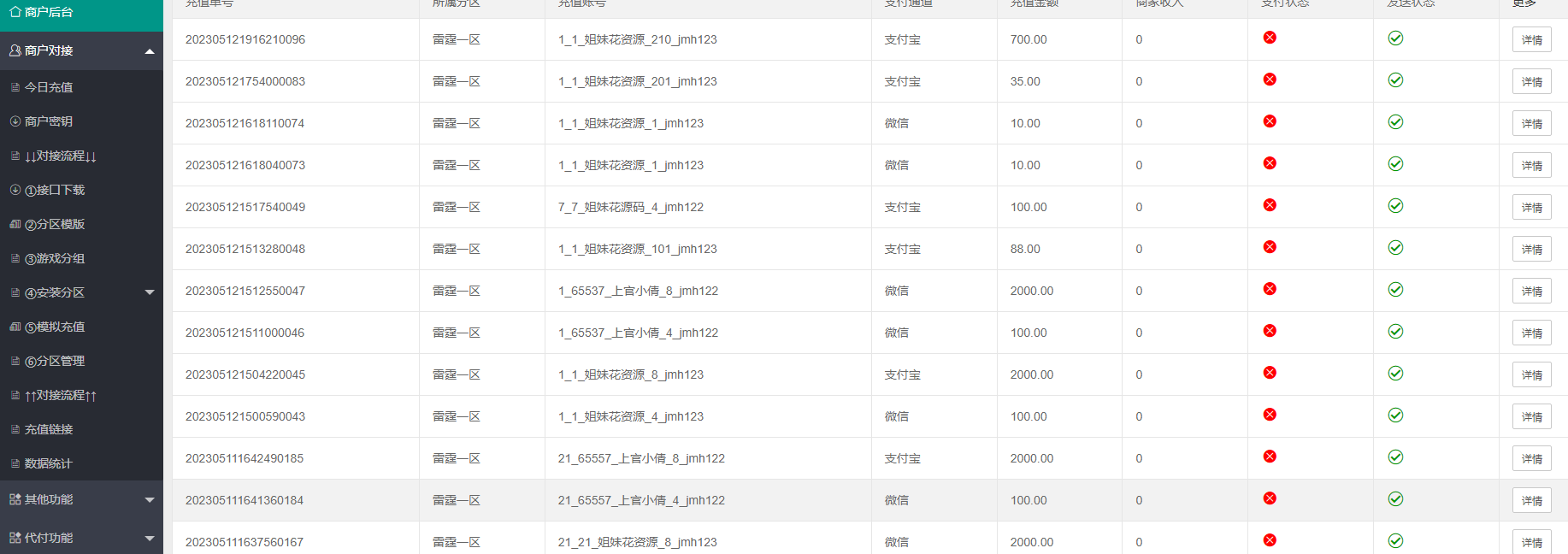Select ②分区模版 in sidebar

[55, 224]
